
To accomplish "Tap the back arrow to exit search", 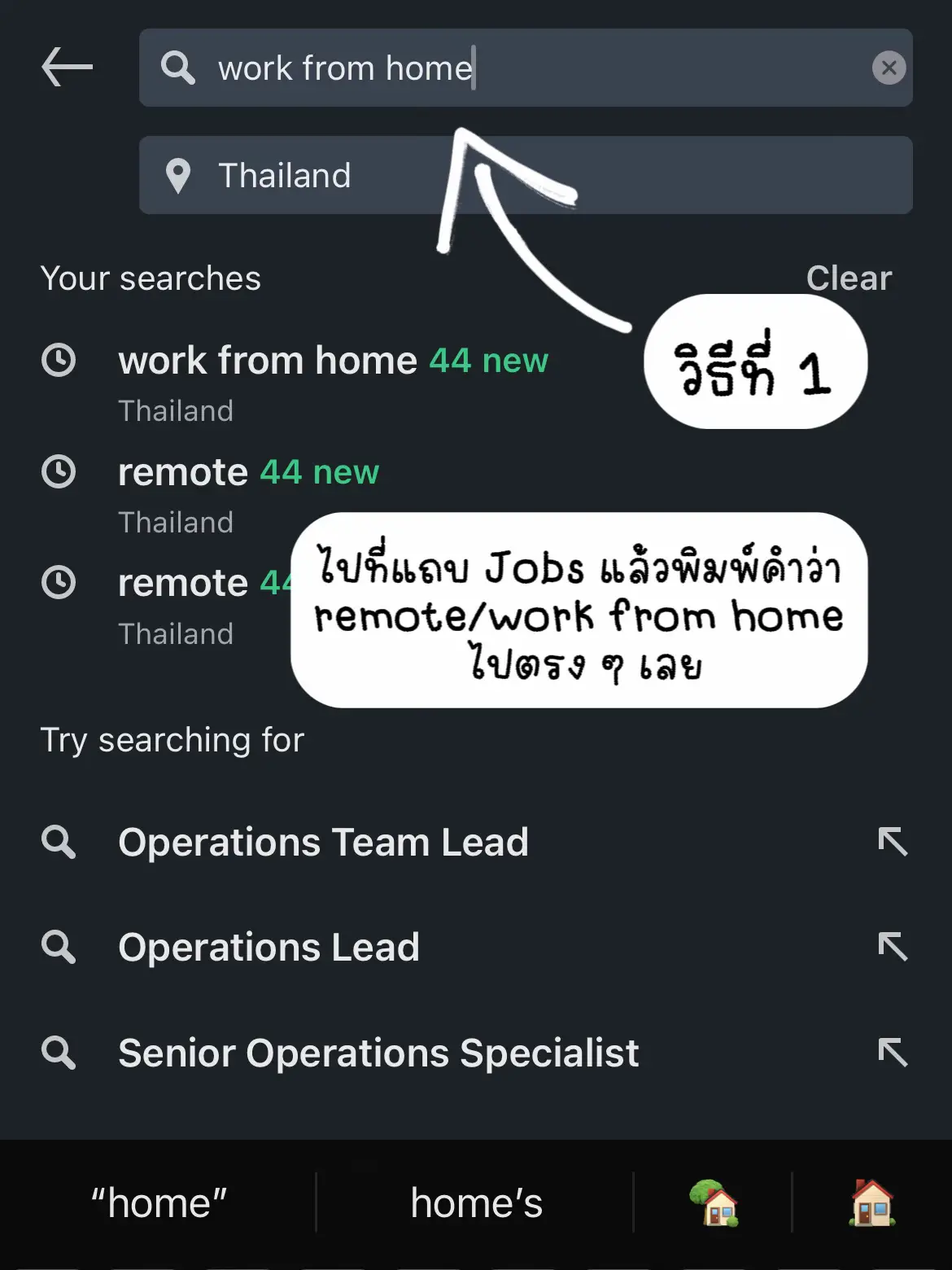I will (65, 68).
